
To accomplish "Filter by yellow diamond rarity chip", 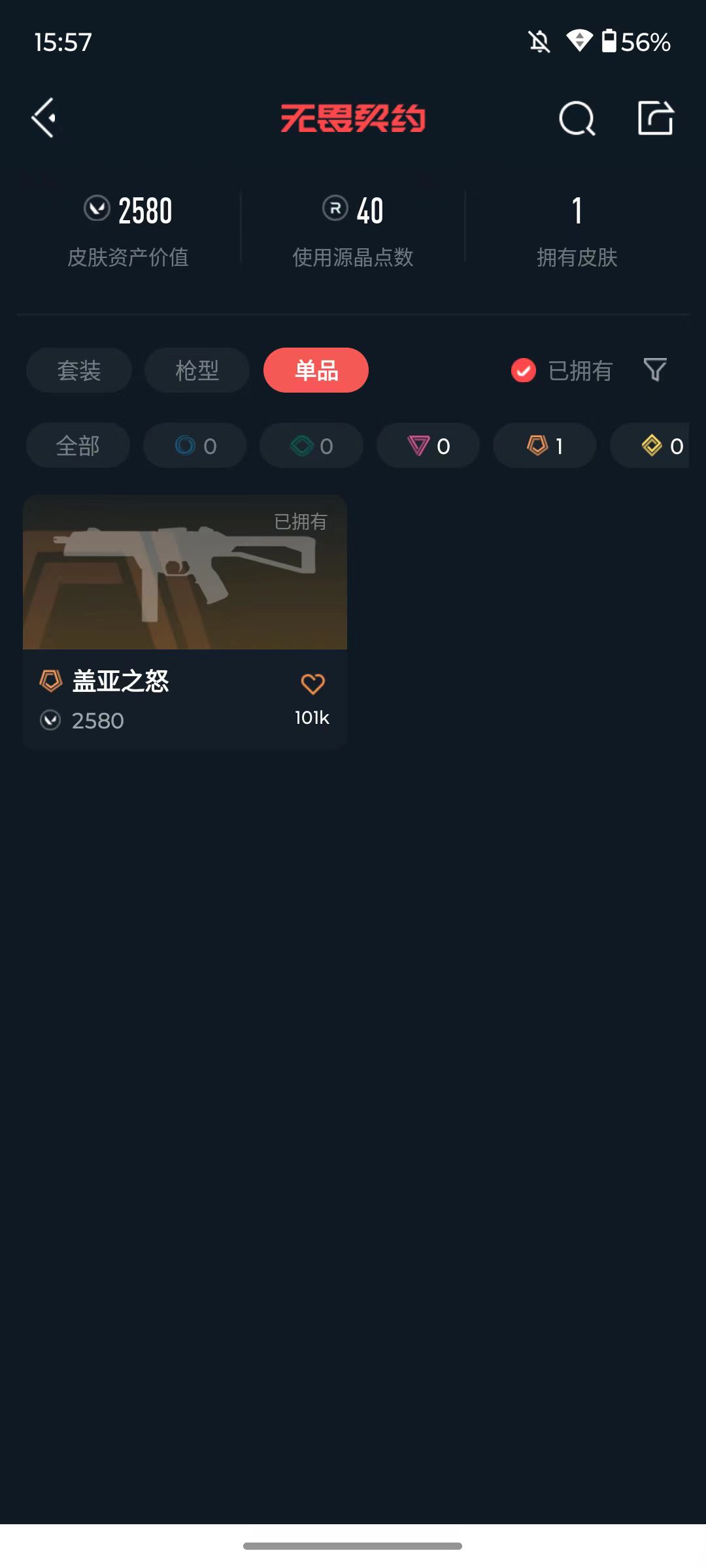I will [x=650, y=446].
